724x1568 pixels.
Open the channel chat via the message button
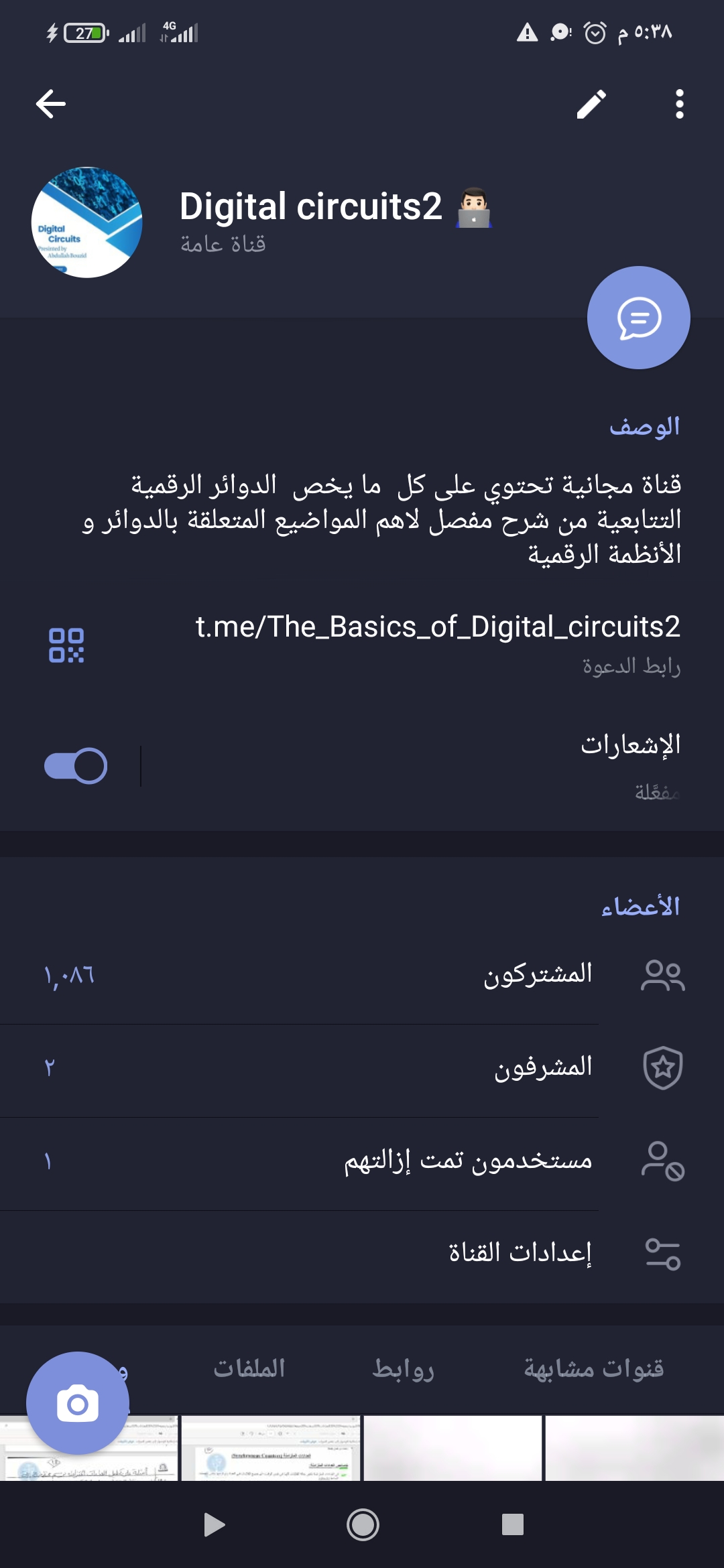[x=638, y=318]
